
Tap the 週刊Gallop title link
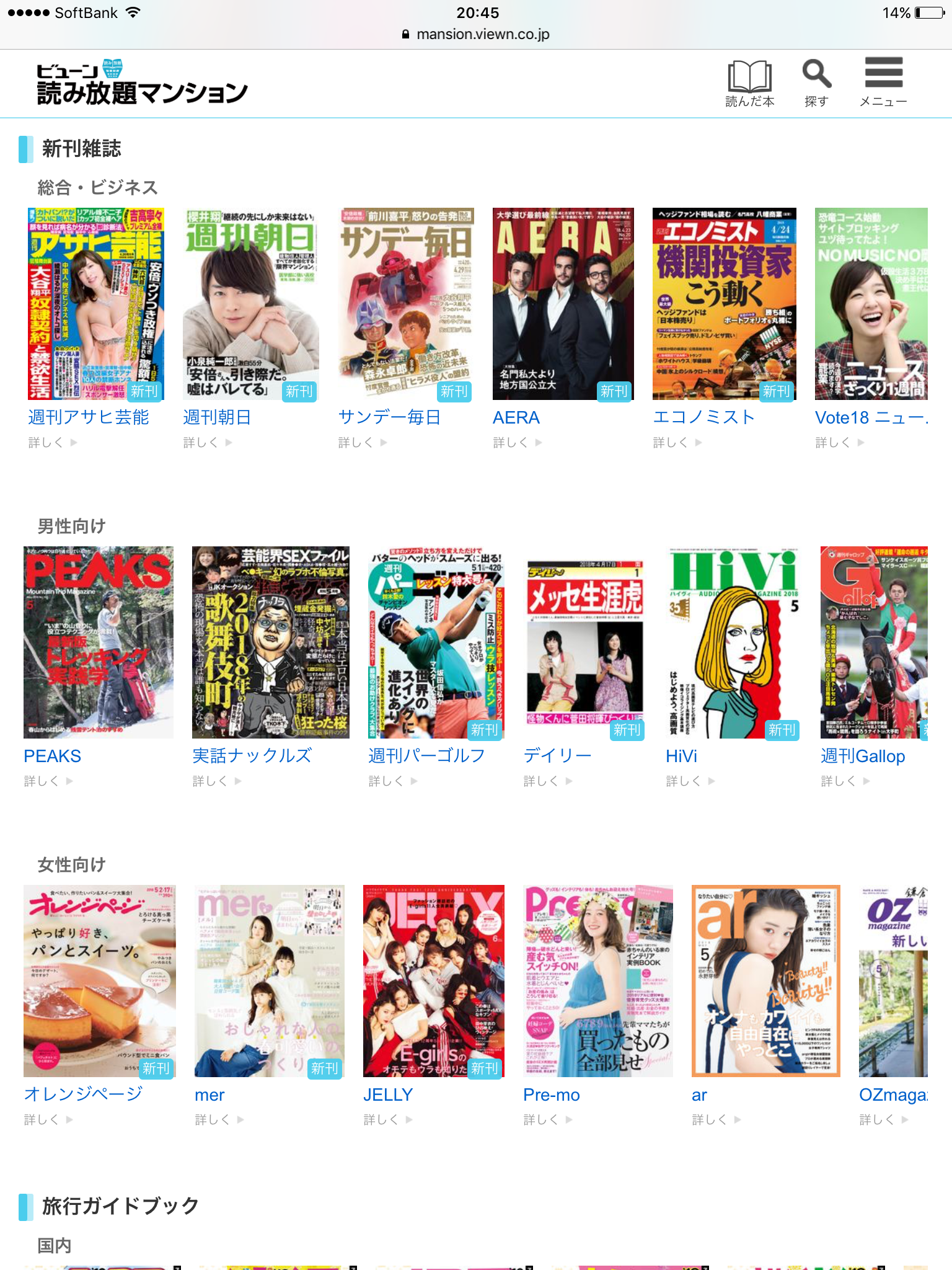[x=862, y=756]
